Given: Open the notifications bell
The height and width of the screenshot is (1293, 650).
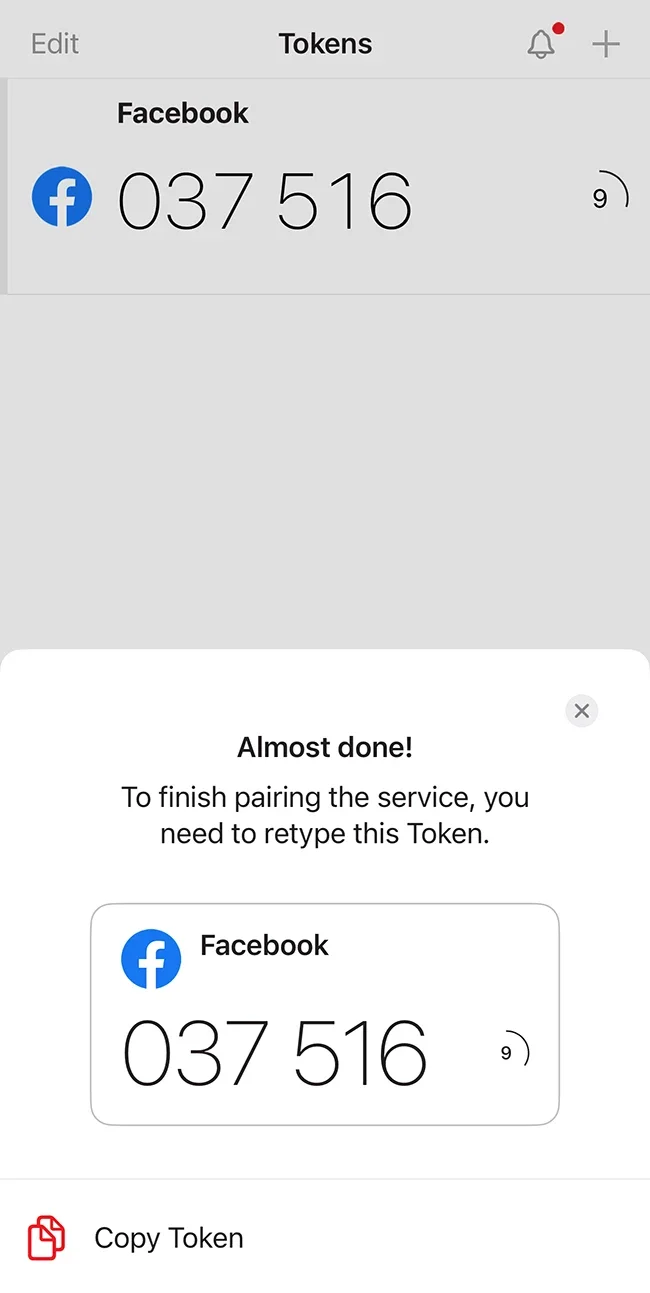Looking at the screenshot, I should click(x=541, y=44).
